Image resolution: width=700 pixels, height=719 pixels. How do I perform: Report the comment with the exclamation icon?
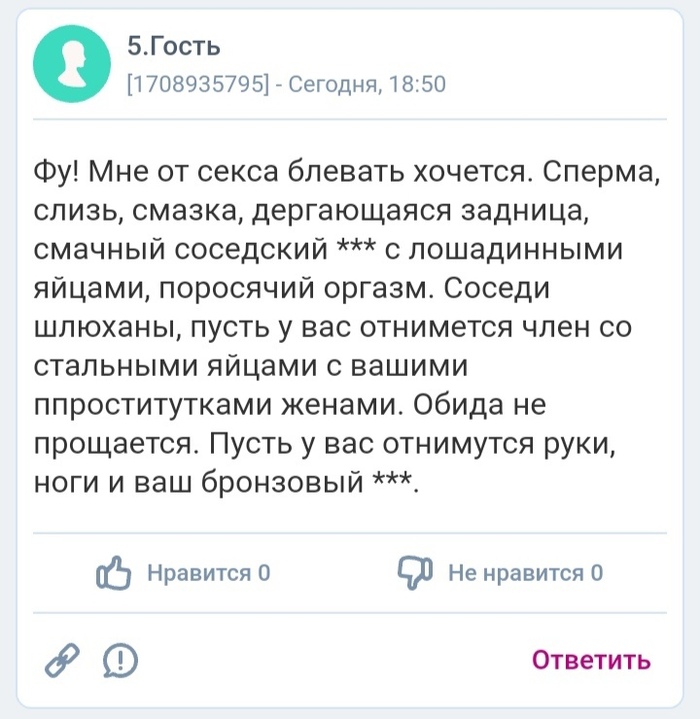(121, 659)
